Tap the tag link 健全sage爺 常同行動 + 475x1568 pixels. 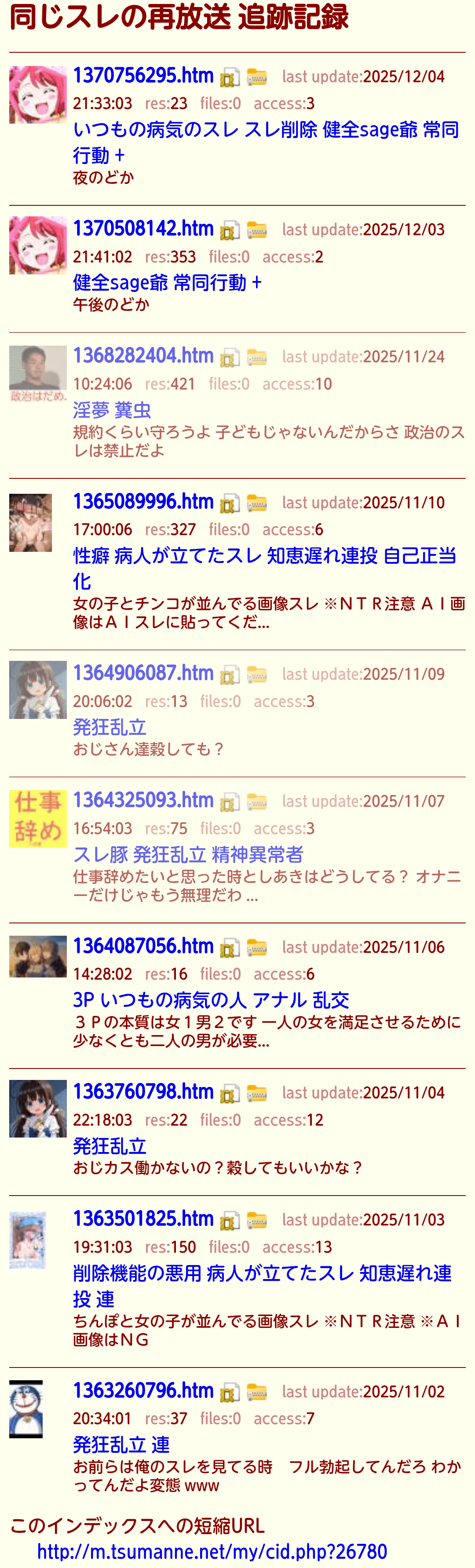[167, 282]
